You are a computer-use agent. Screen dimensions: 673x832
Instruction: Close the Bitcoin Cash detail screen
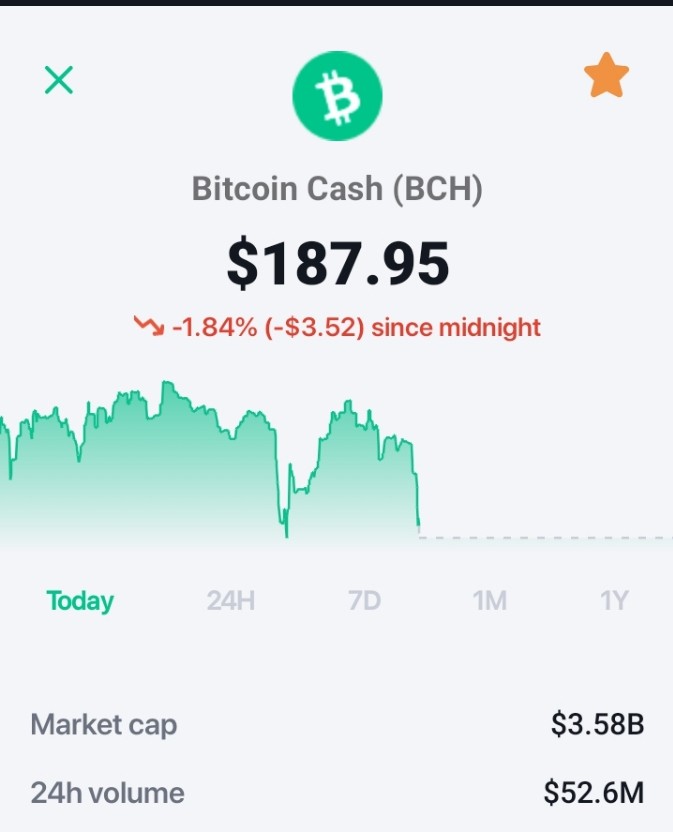pyautogui.click(x=58, y=80)
